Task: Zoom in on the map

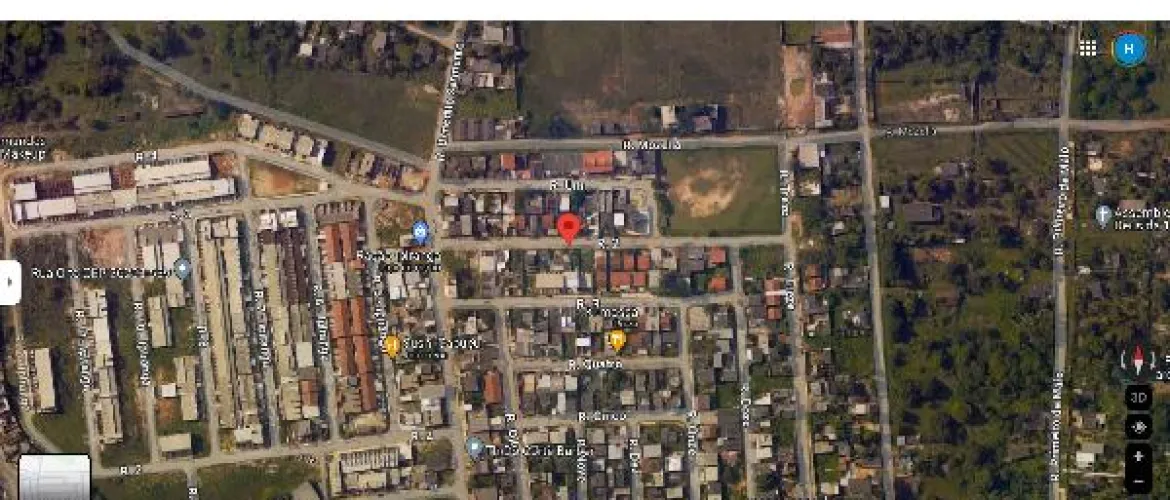Action: (x=1138, y=458)
